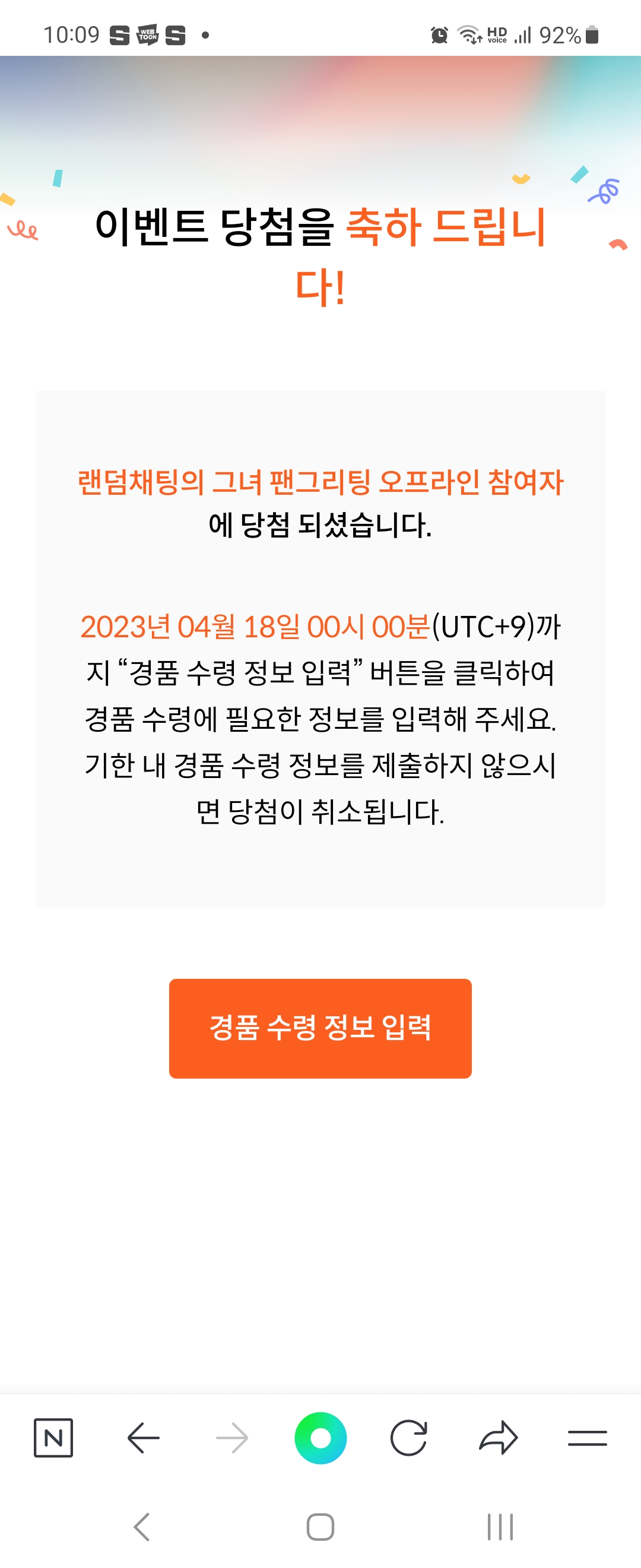Share this event page
Screen dimensions: 641x1568
(498, 1438)
